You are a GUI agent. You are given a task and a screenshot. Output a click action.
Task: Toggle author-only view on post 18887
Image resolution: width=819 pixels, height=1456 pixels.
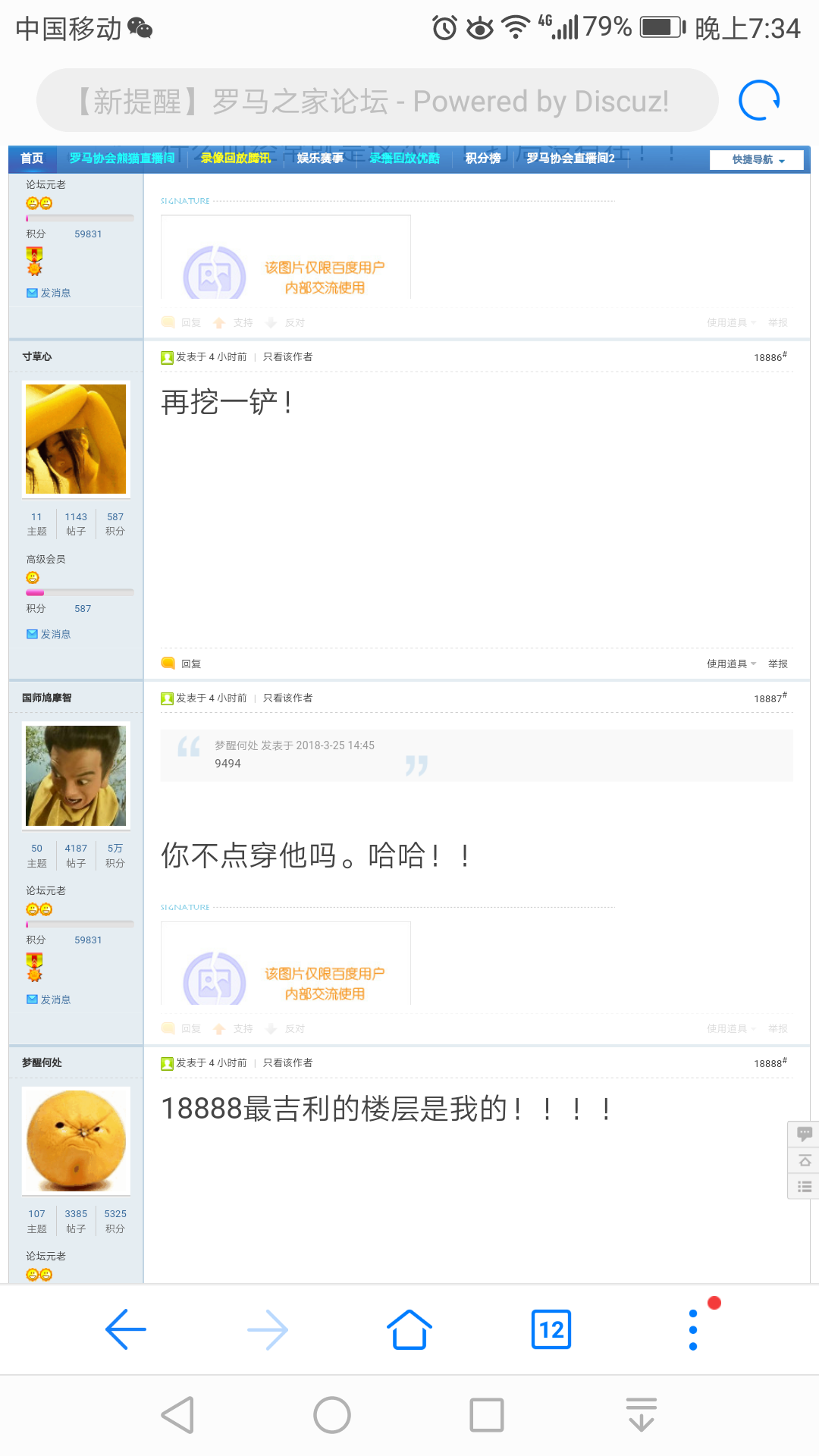287,698
